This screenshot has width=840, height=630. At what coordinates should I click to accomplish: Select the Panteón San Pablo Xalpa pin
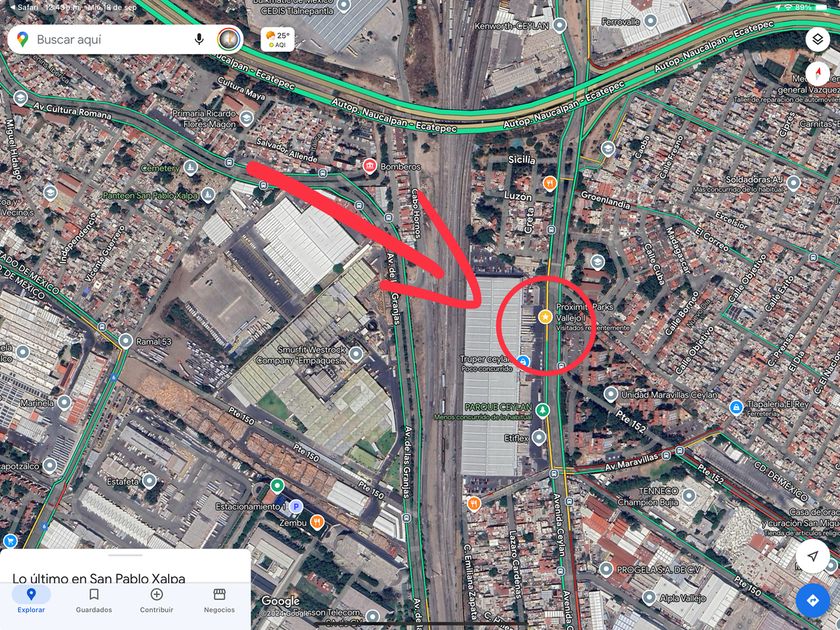pyautogui.click(x=208, y=195)
